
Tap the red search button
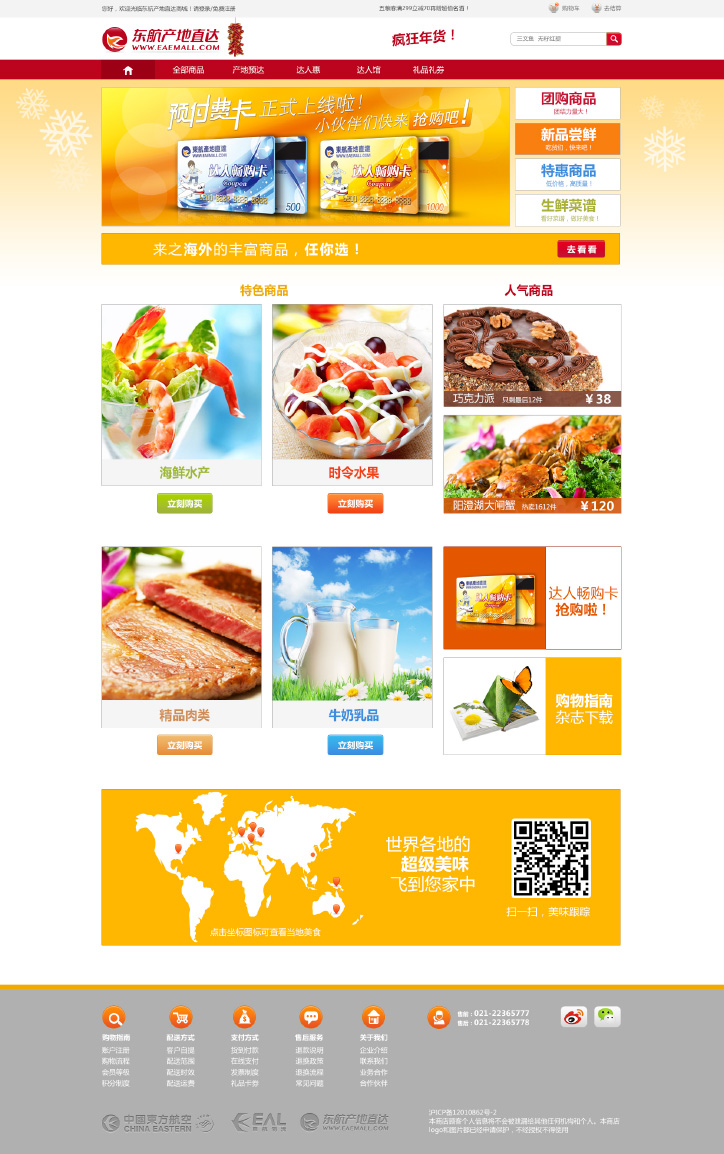pyautogui.click(x=614, y=39)
